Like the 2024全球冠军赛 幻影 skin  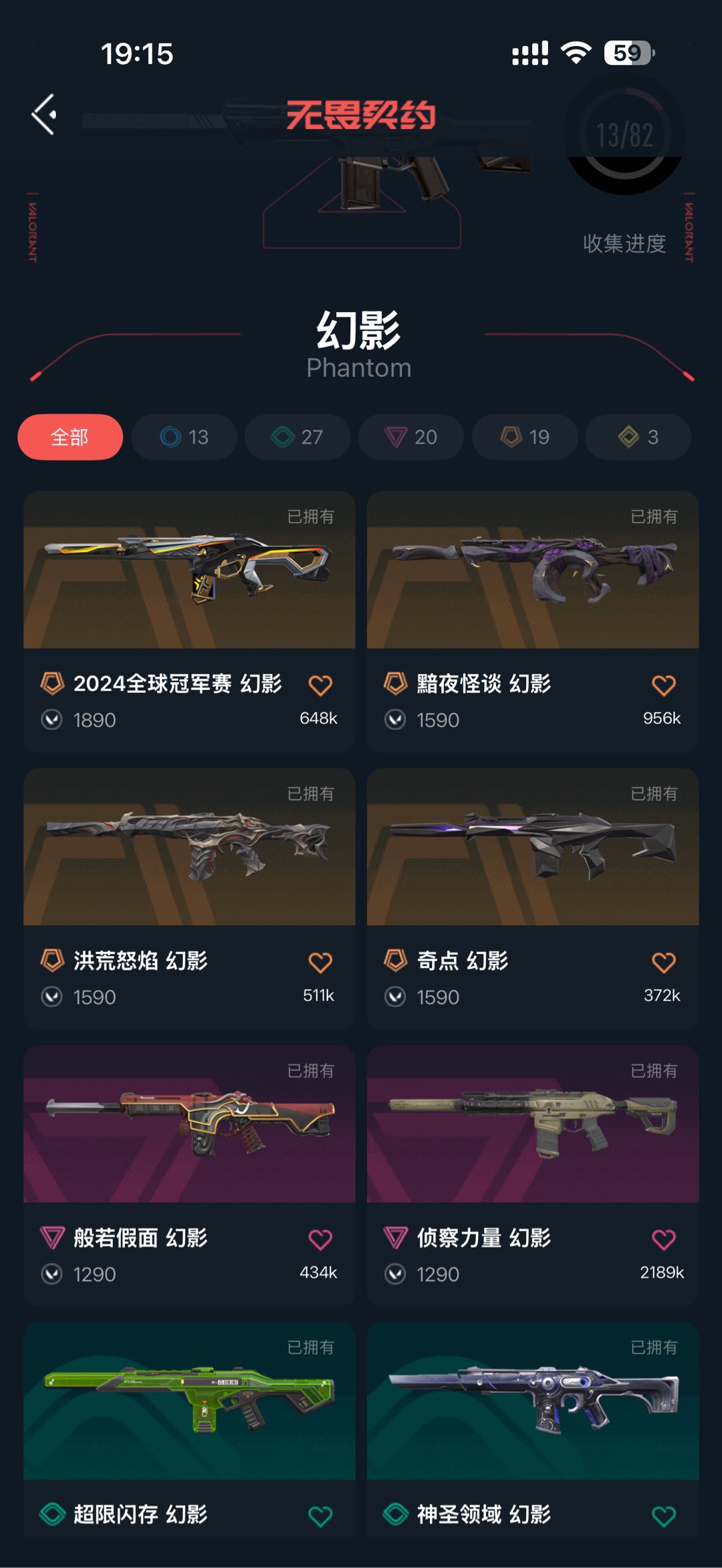320,685
